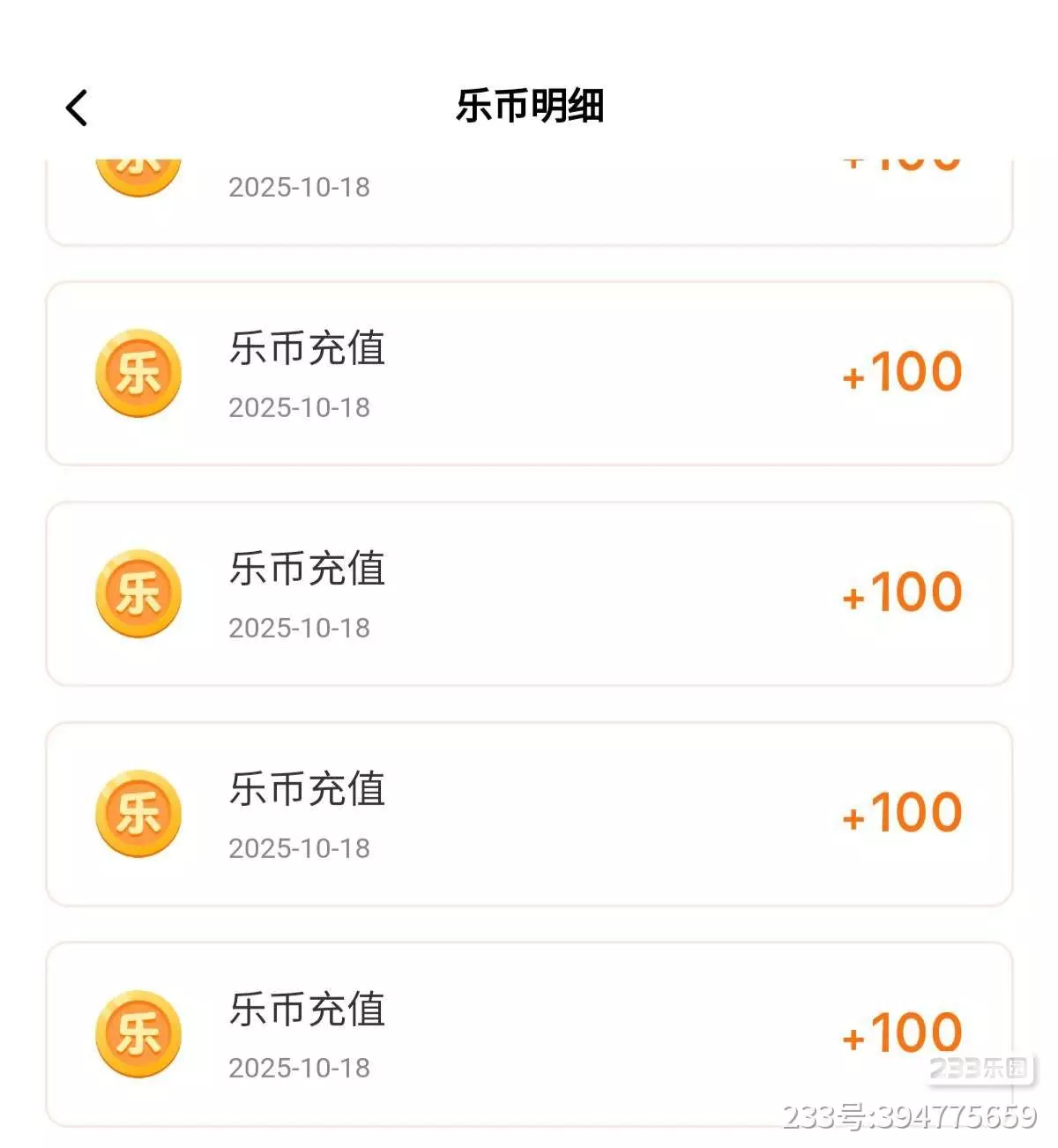This screenshot has height=1148, width=1058.
Task: Go back from the 乐币明细 page
Action: click(x=77, y=108)
